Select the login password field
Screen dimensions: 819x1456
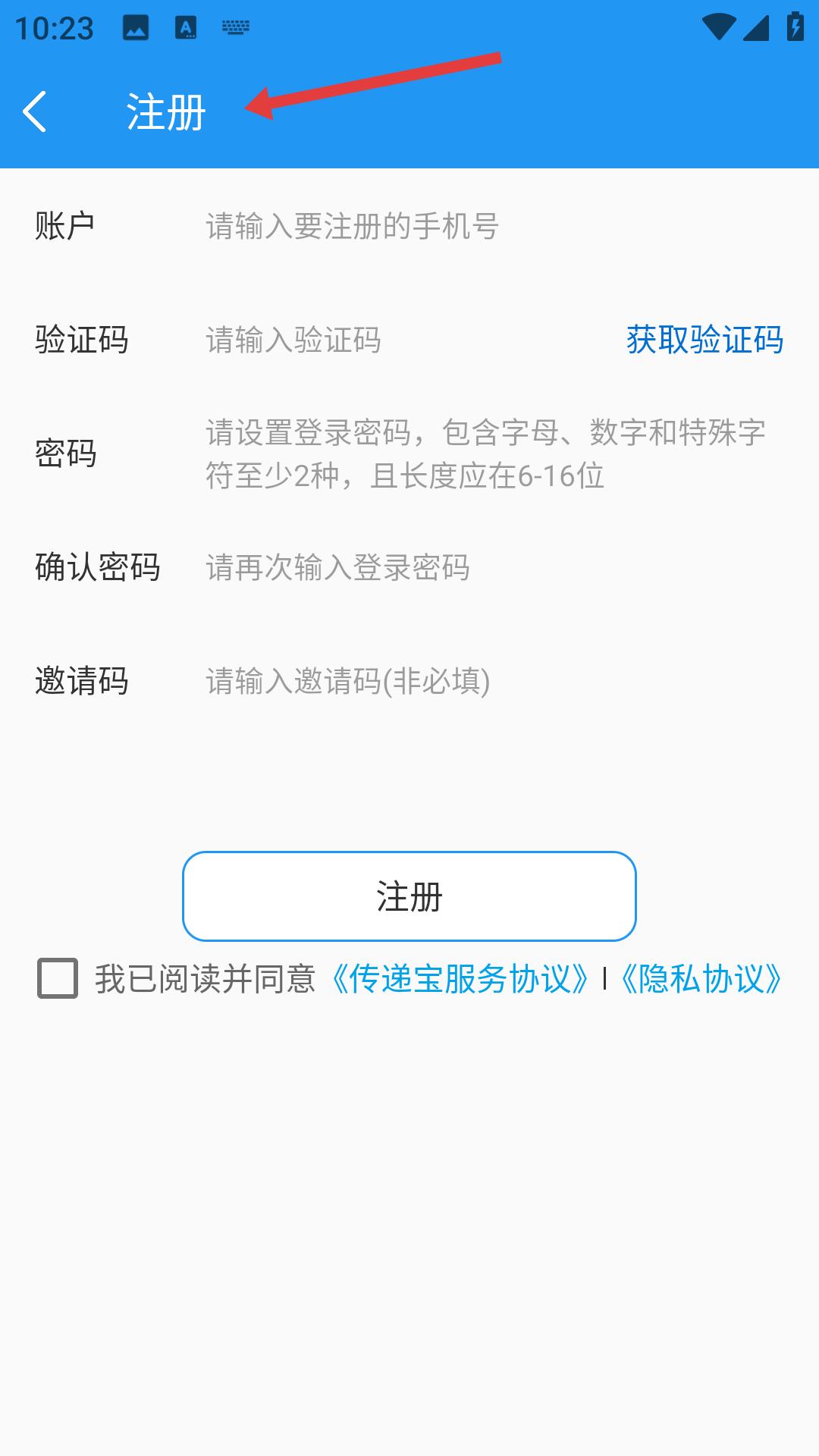[485, 453]
